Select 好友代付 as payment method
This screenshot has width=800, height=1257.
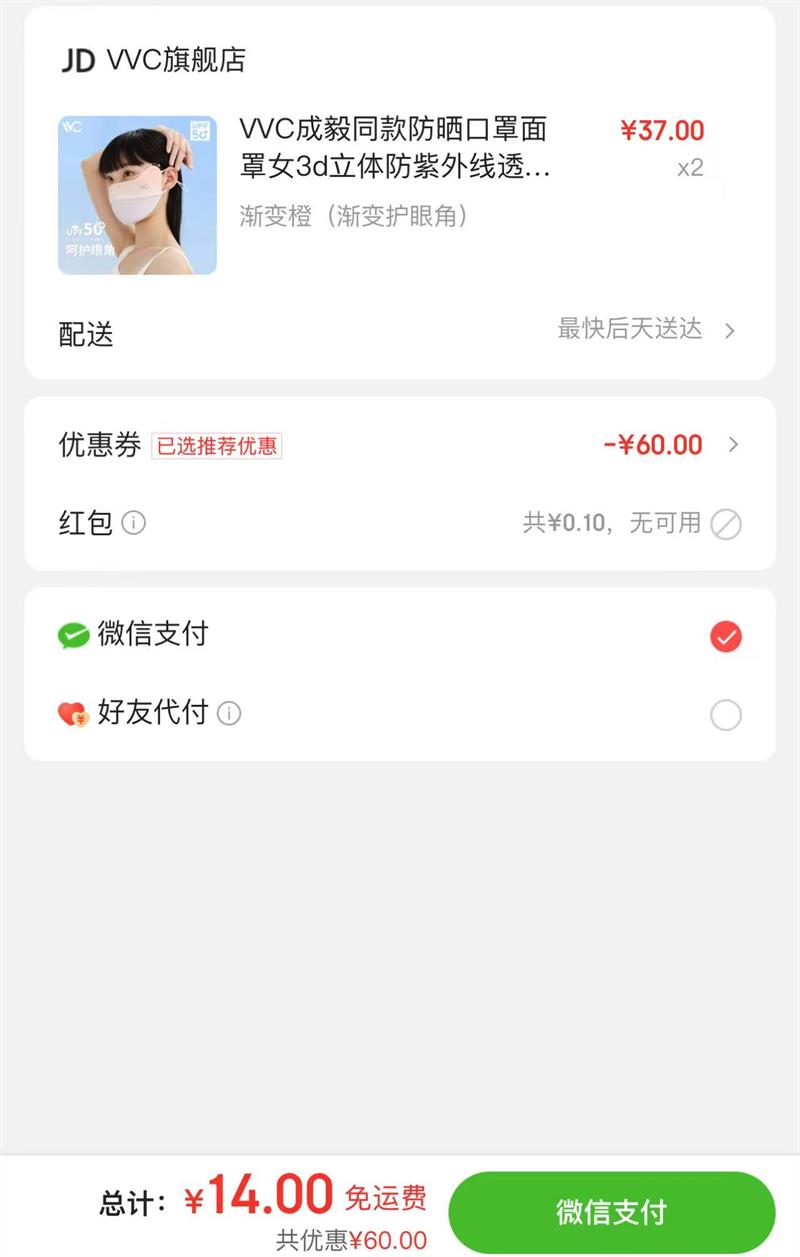(x=725, y=715)
